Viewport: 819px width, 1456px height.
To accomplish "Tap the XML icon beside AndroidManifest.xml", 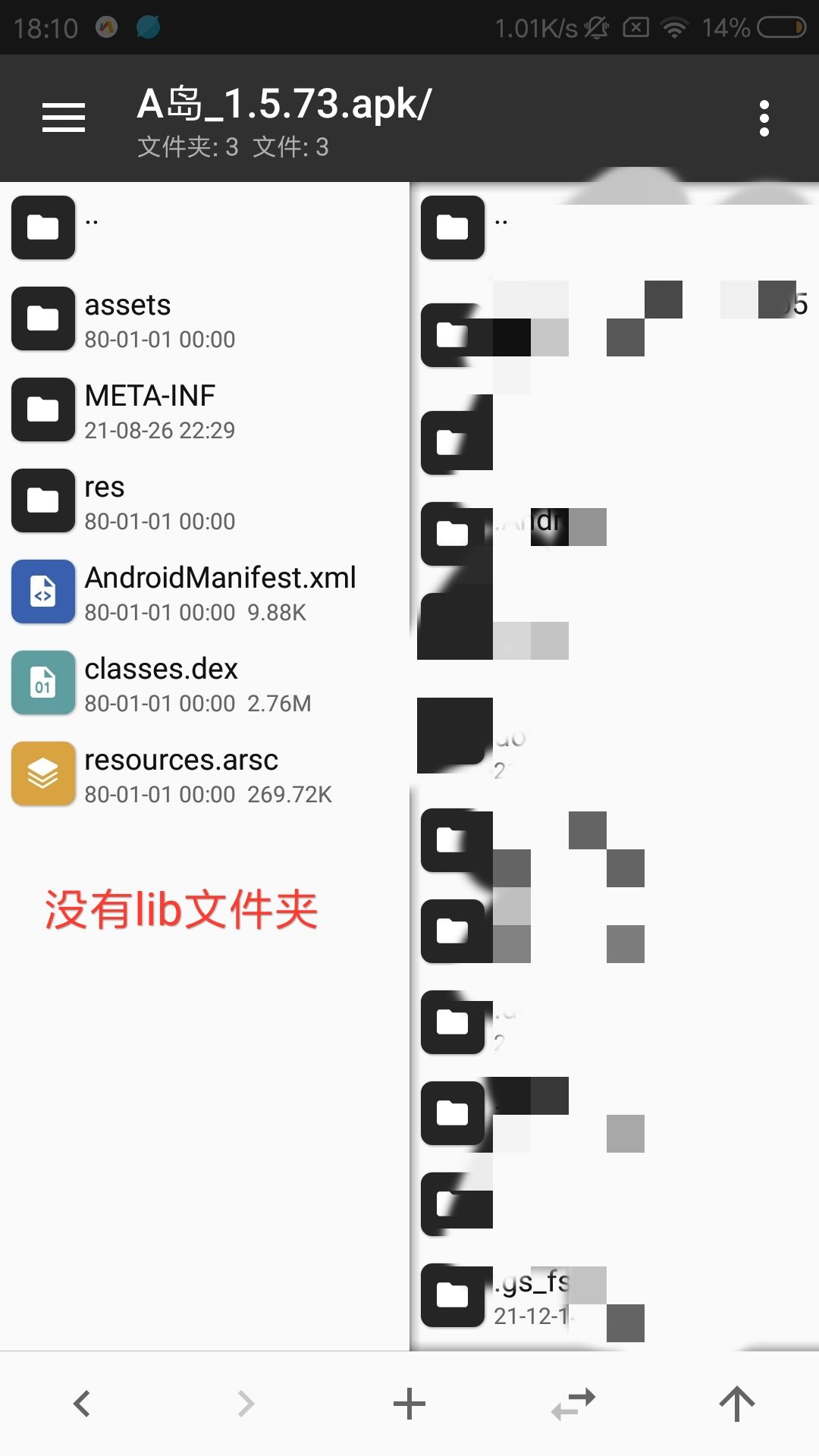I will 43,591.
